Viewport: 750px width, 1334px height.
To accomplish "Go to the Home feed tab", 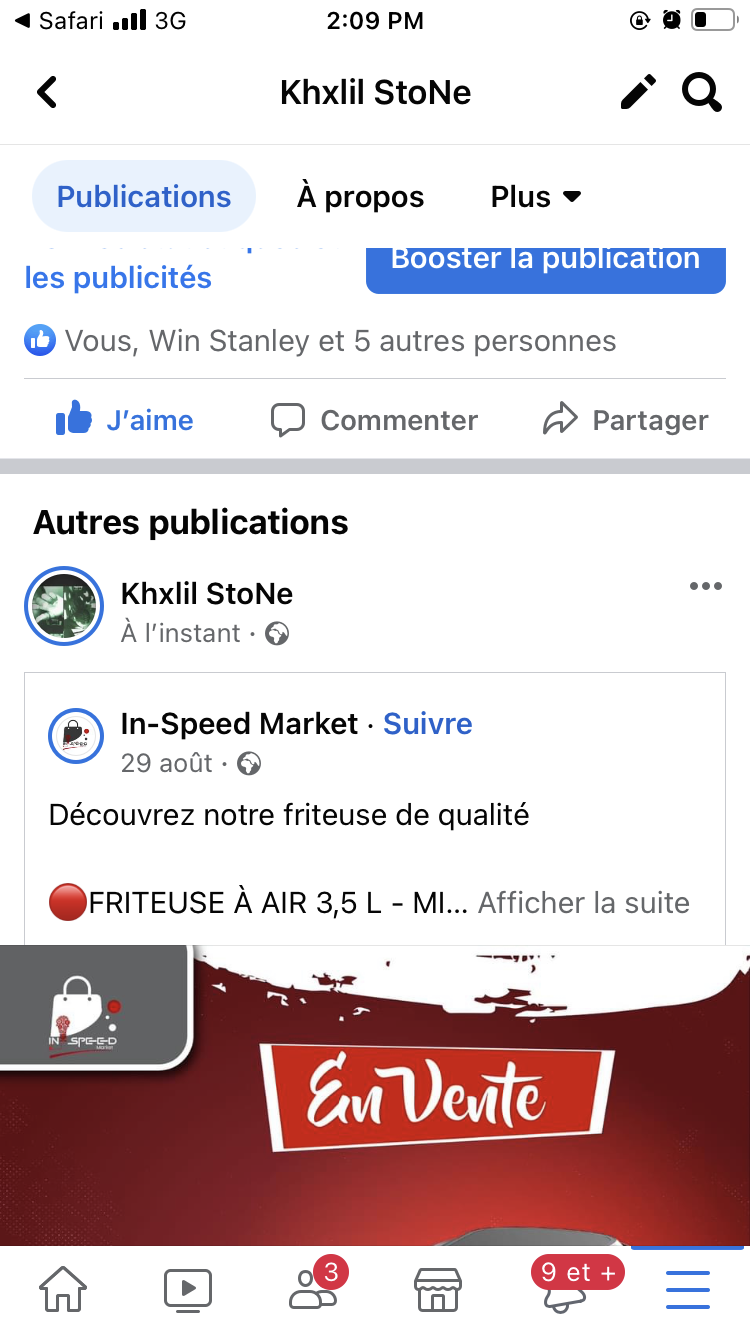I will (63, 1290).
